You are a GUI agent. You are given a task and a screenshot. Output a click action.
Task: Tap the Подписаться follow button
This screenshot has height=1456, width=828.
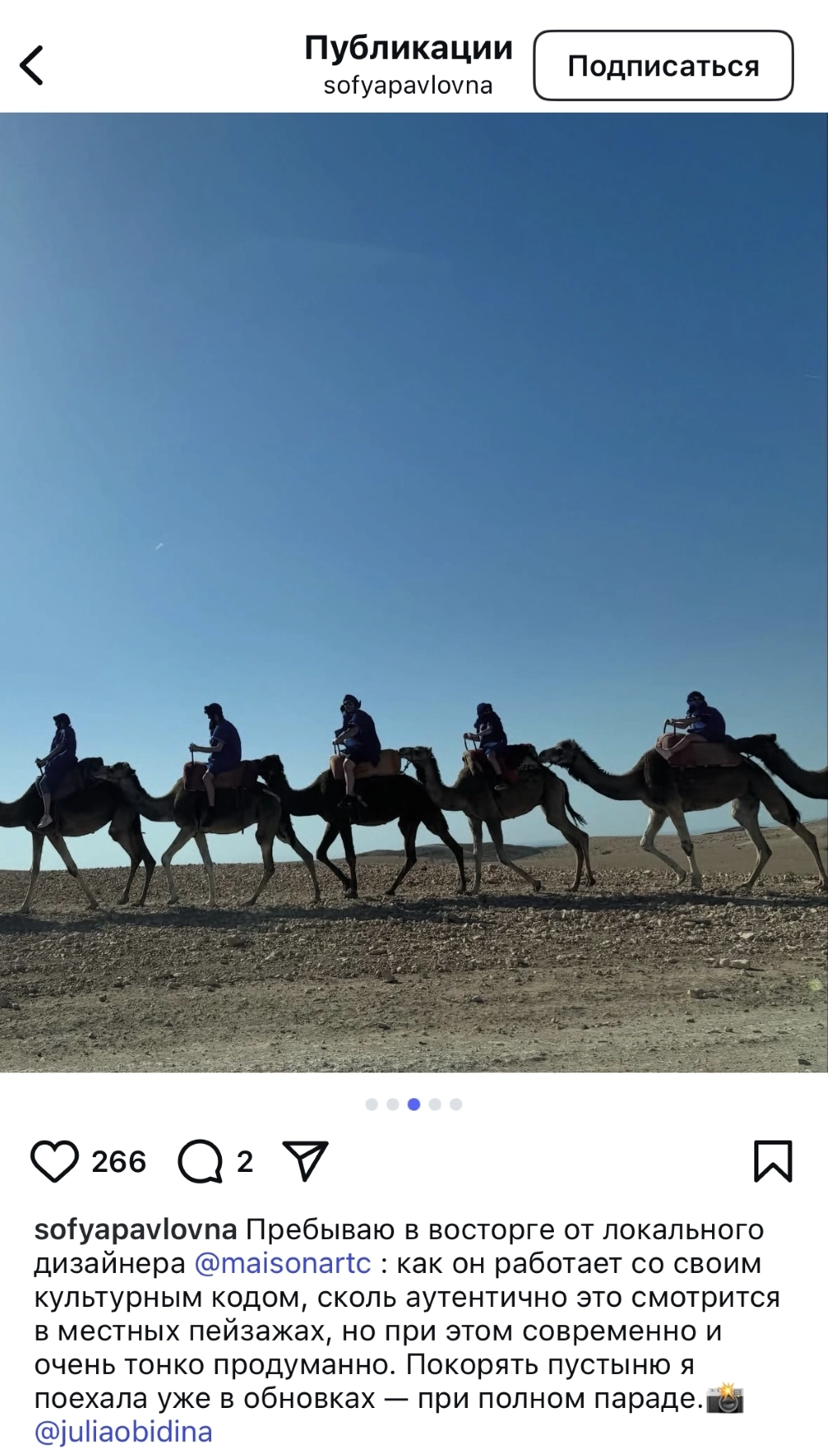(x=663, y=66)
